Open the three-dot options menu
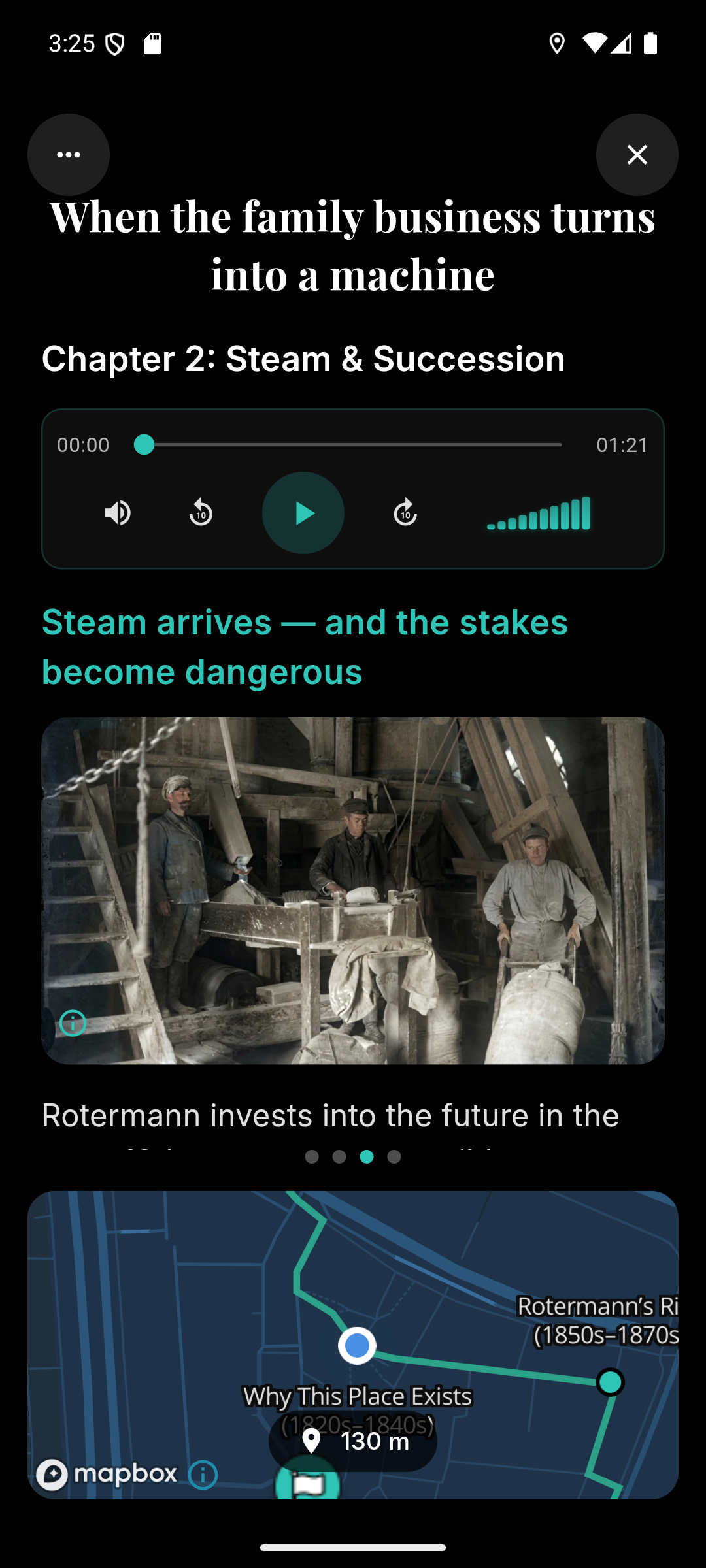The height and width of the screenshot is (1568, 706). click(69, 155)
